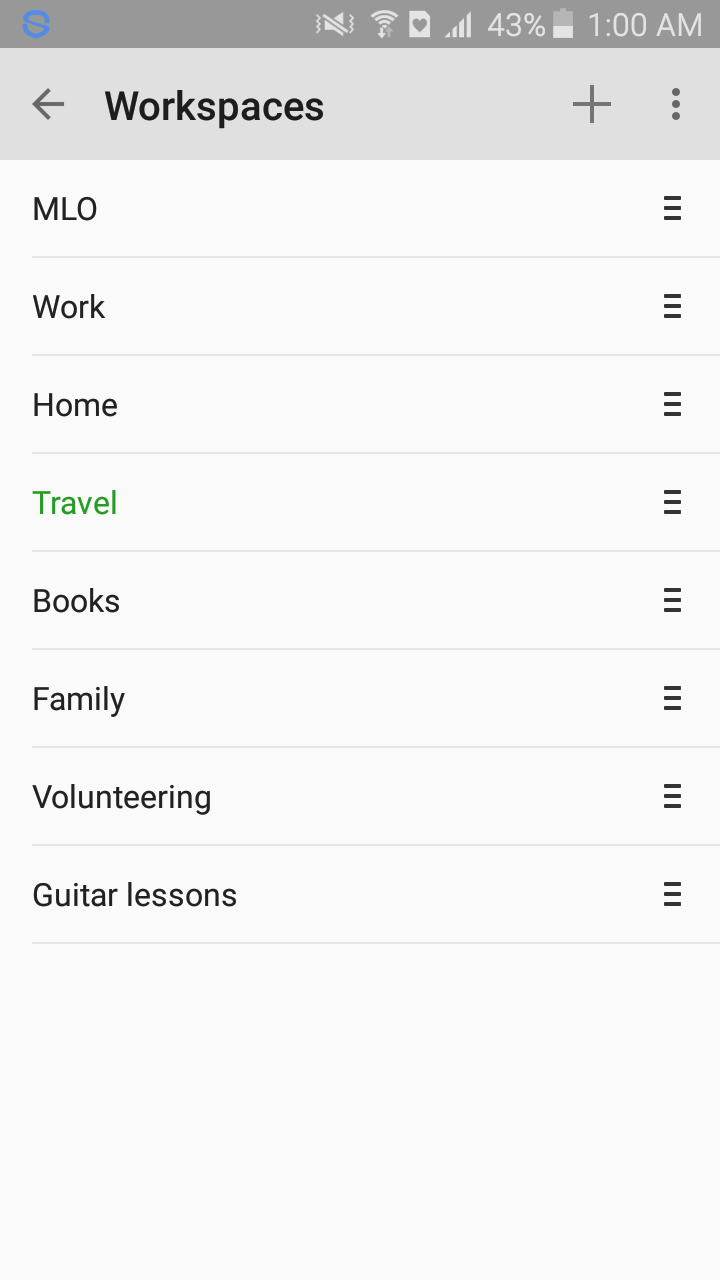720x1280 pixels.
Task: Tap the reorder handle beside Family
Action: point(672,699)
